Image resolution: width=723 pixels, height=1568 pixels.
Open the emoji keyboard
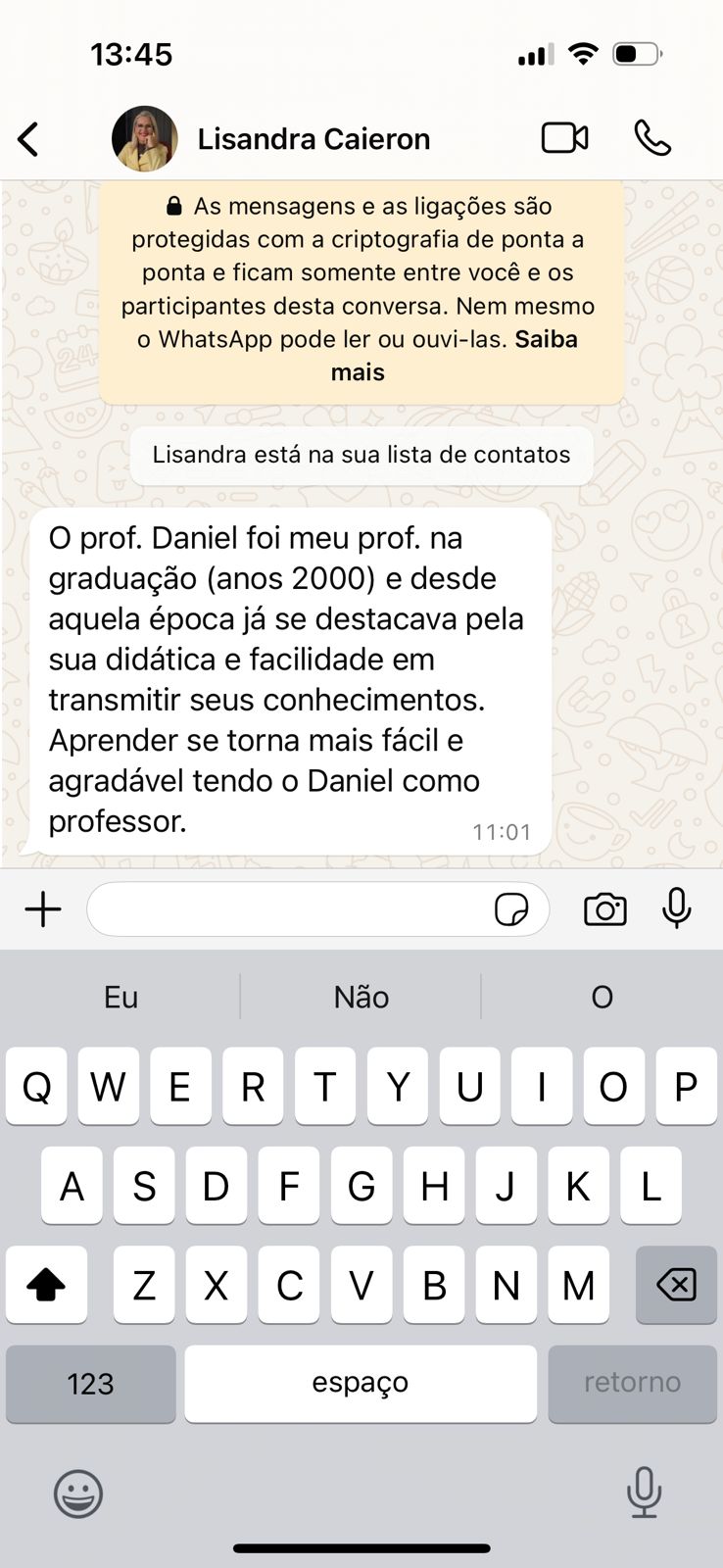(78, 1494)
